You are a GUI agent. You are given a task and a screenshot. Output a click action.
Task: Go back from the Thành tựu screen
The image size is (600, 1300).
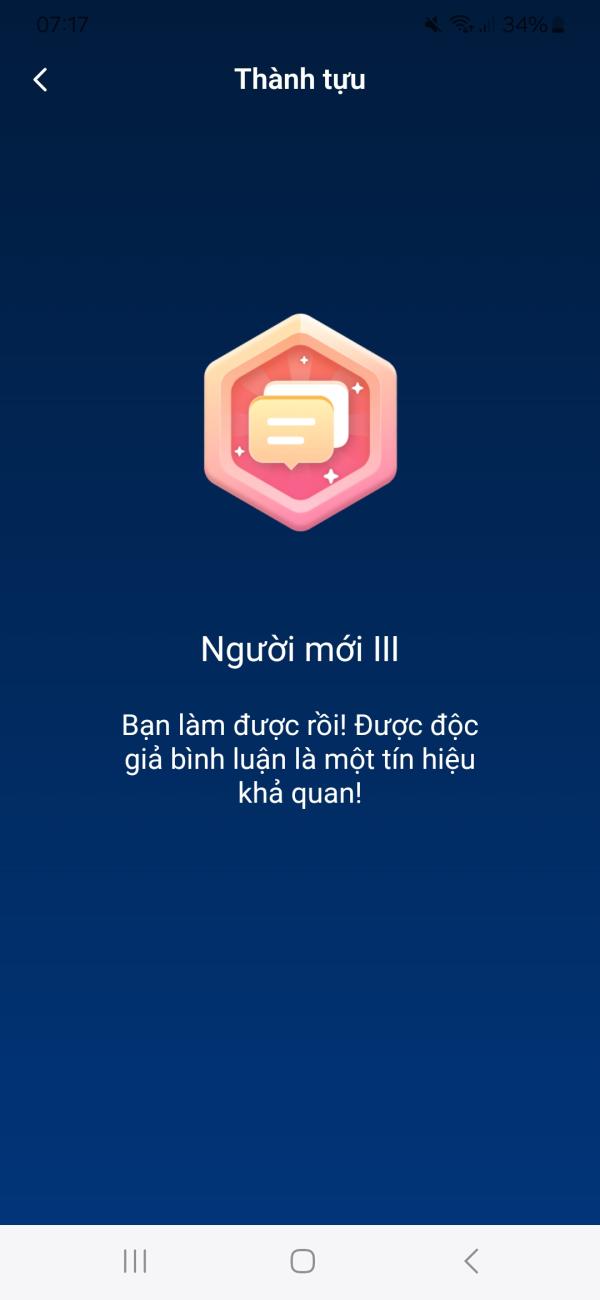[40, 80]
